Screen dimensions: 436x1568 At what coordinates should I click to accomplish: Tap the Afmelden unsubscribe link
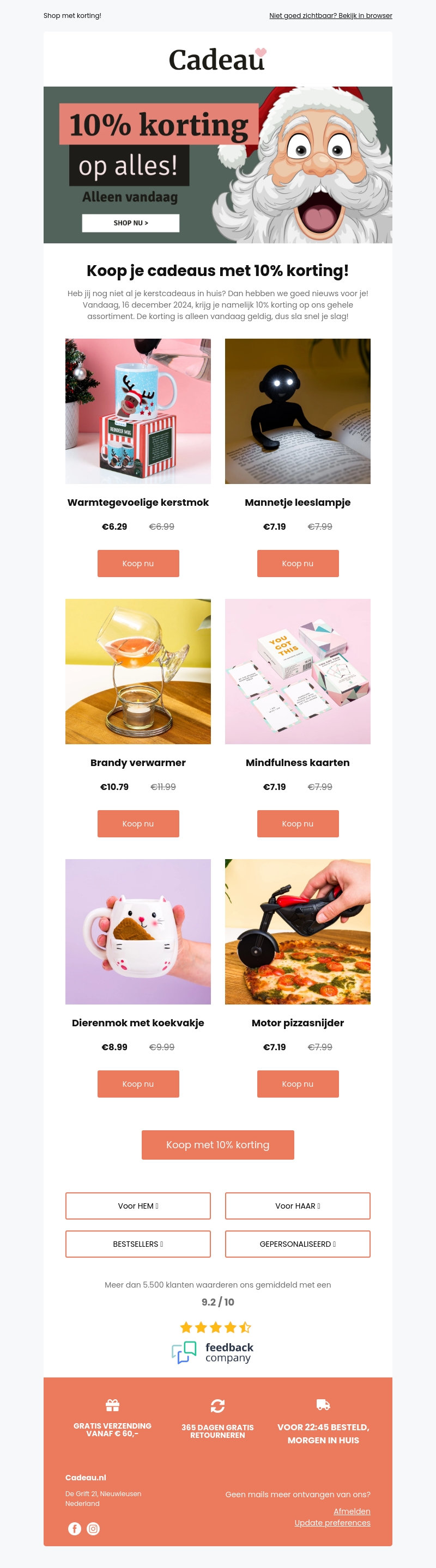pos(352,1511)
